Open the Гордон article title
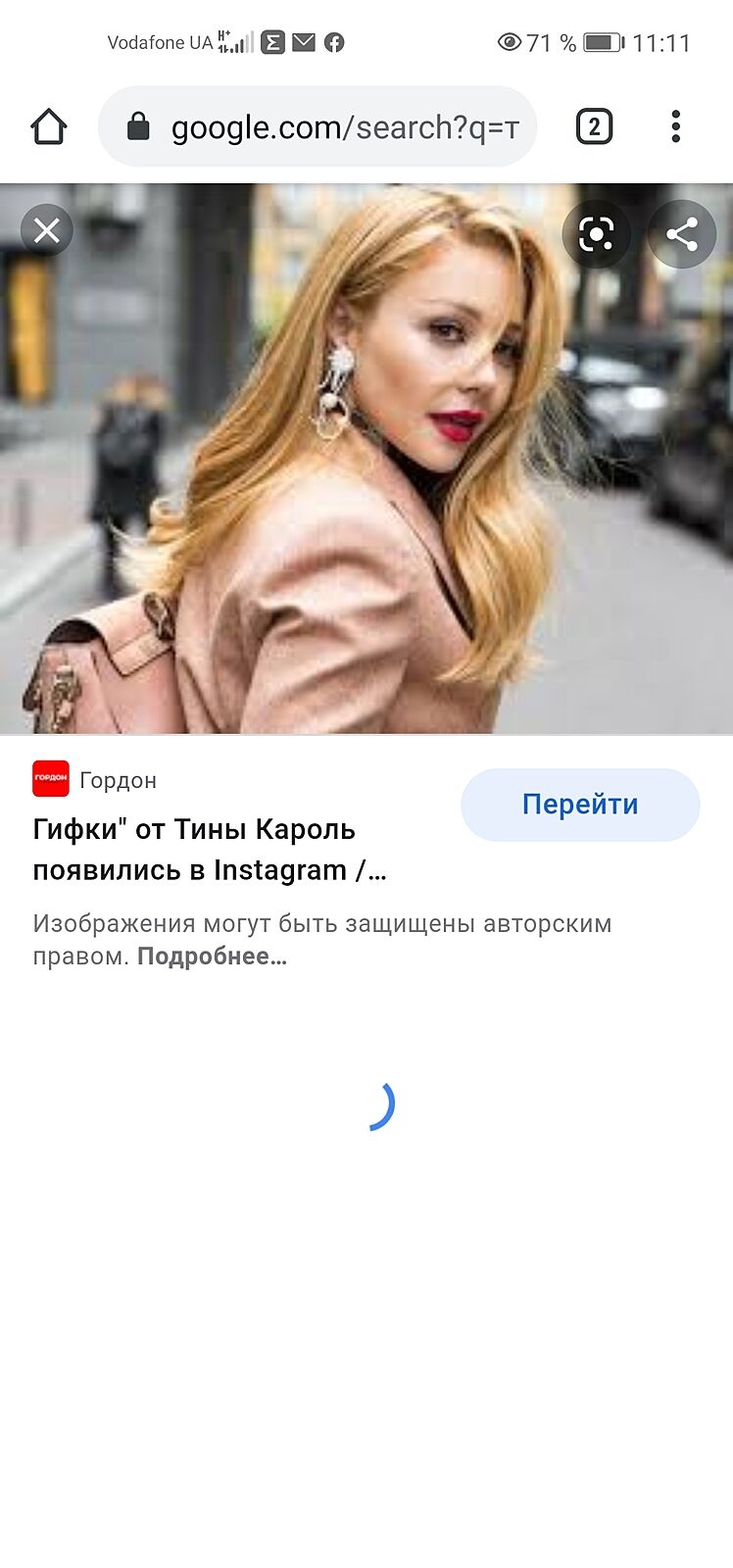 pos(210,849)
